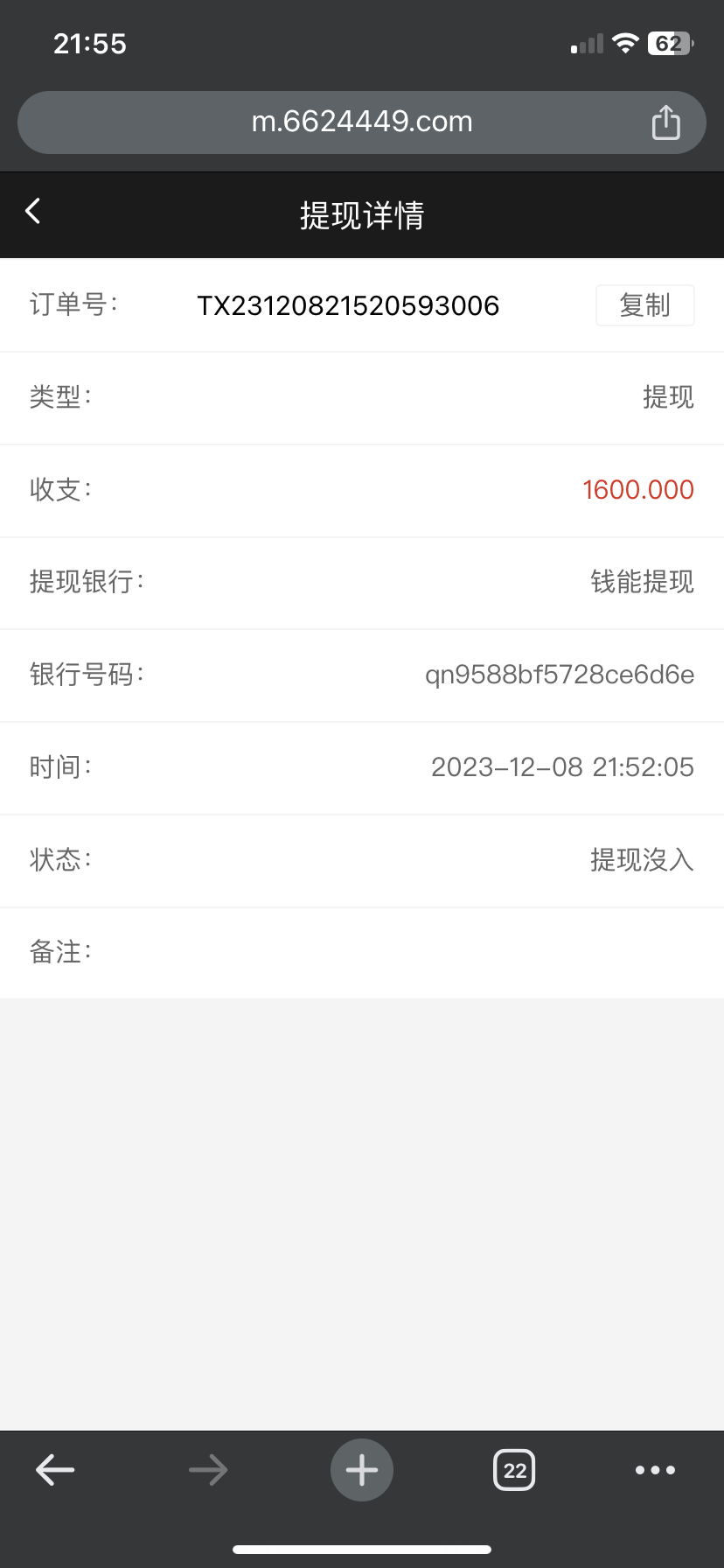Navigate back in the browser toolbar

pyautogui.click(x=55, y=1469)
